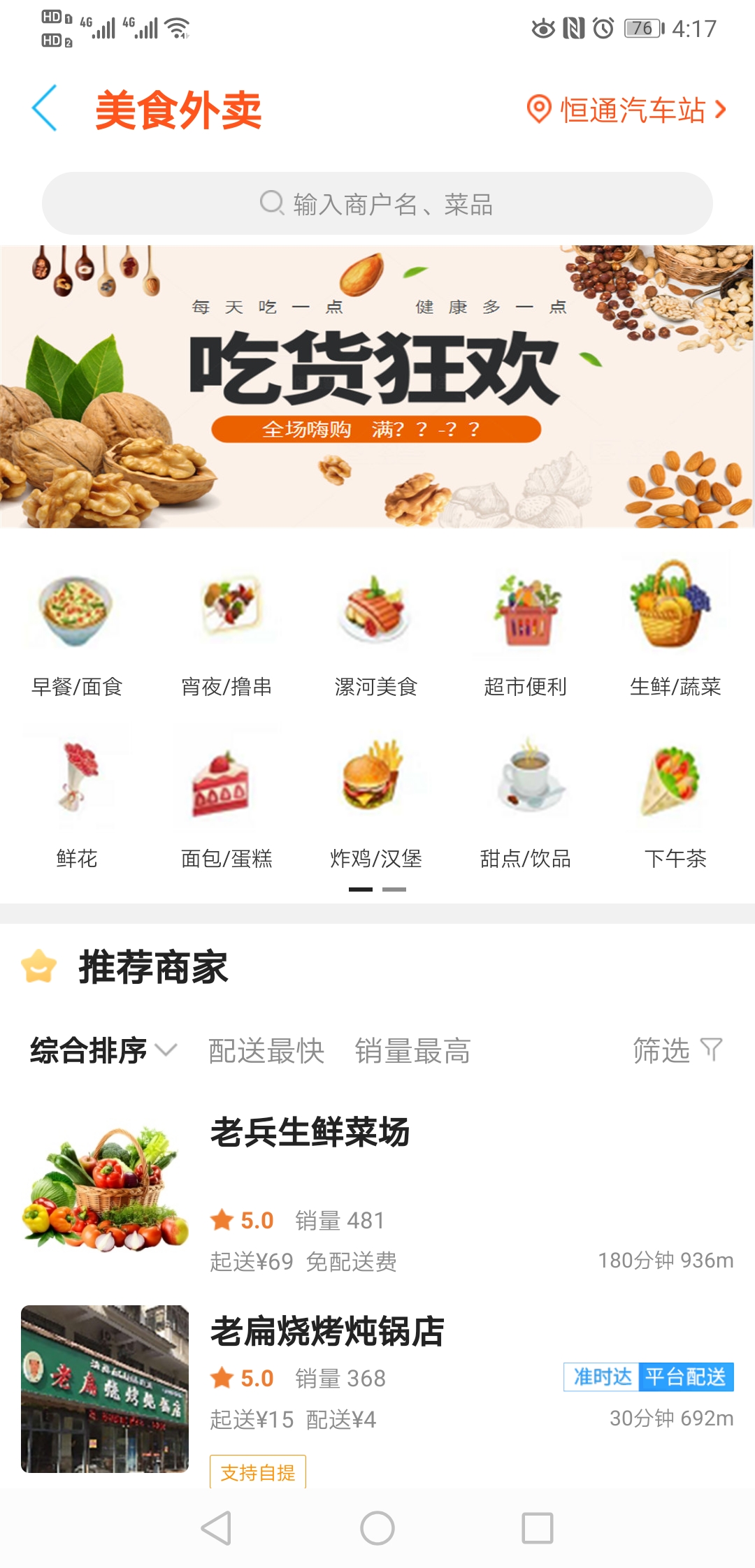Open the 漯河美食 category icon
Viewport: 755px width, 1568px height.
377,615
